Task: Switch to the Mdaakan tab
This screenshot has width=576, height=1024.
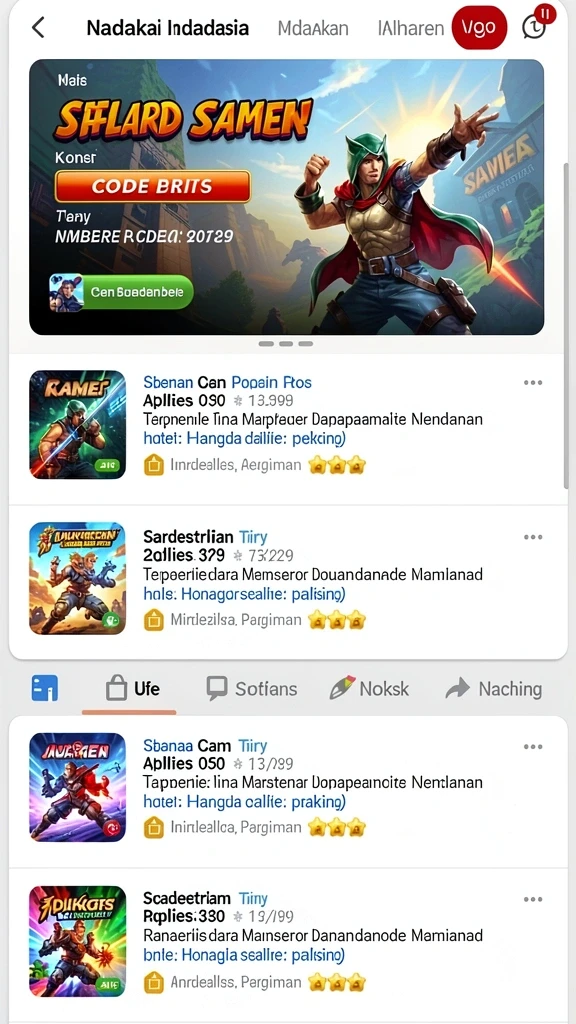Action: 313,29
